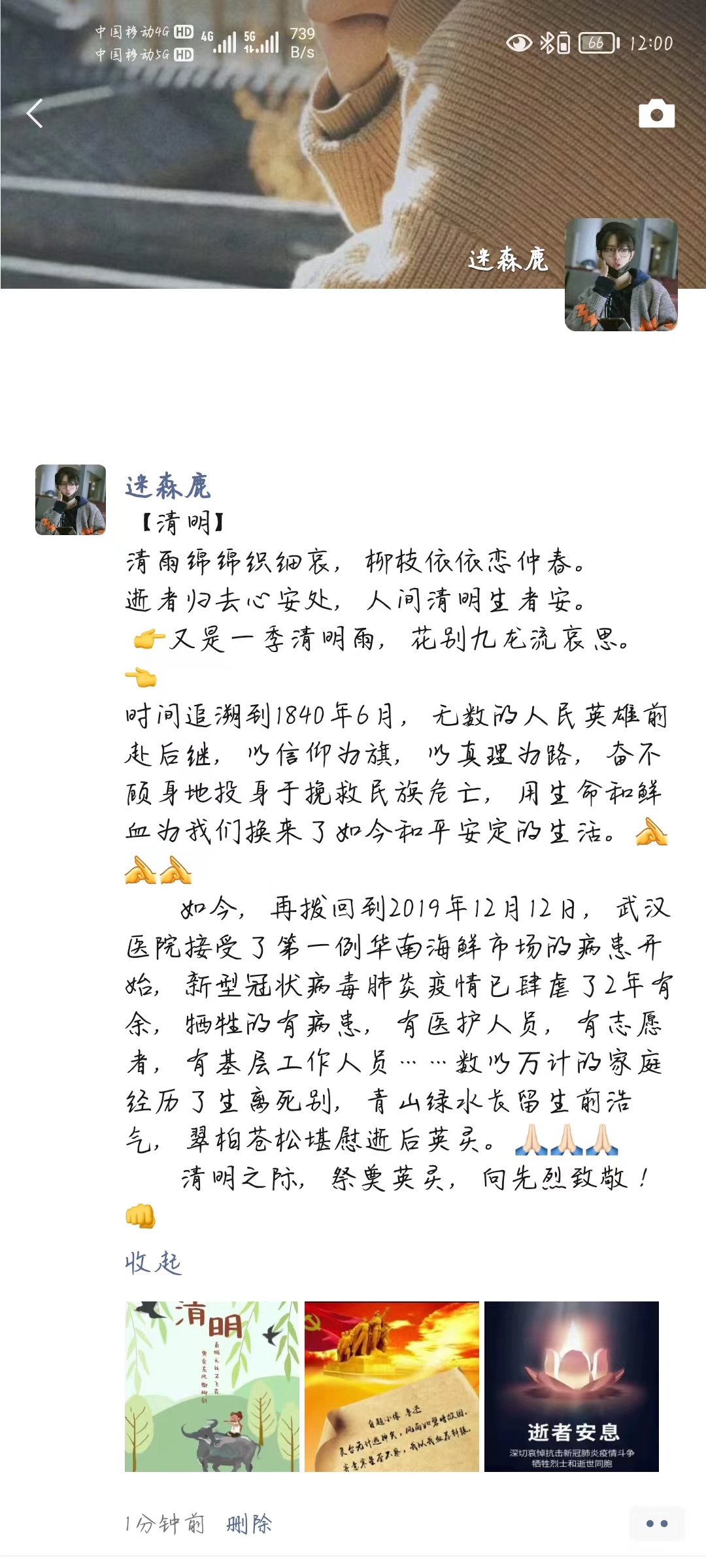Image resolution: width=706 pixels, height=1568 pixels.
Task: Open the two-dot like and comment menu
Action: pos(656,1524)
